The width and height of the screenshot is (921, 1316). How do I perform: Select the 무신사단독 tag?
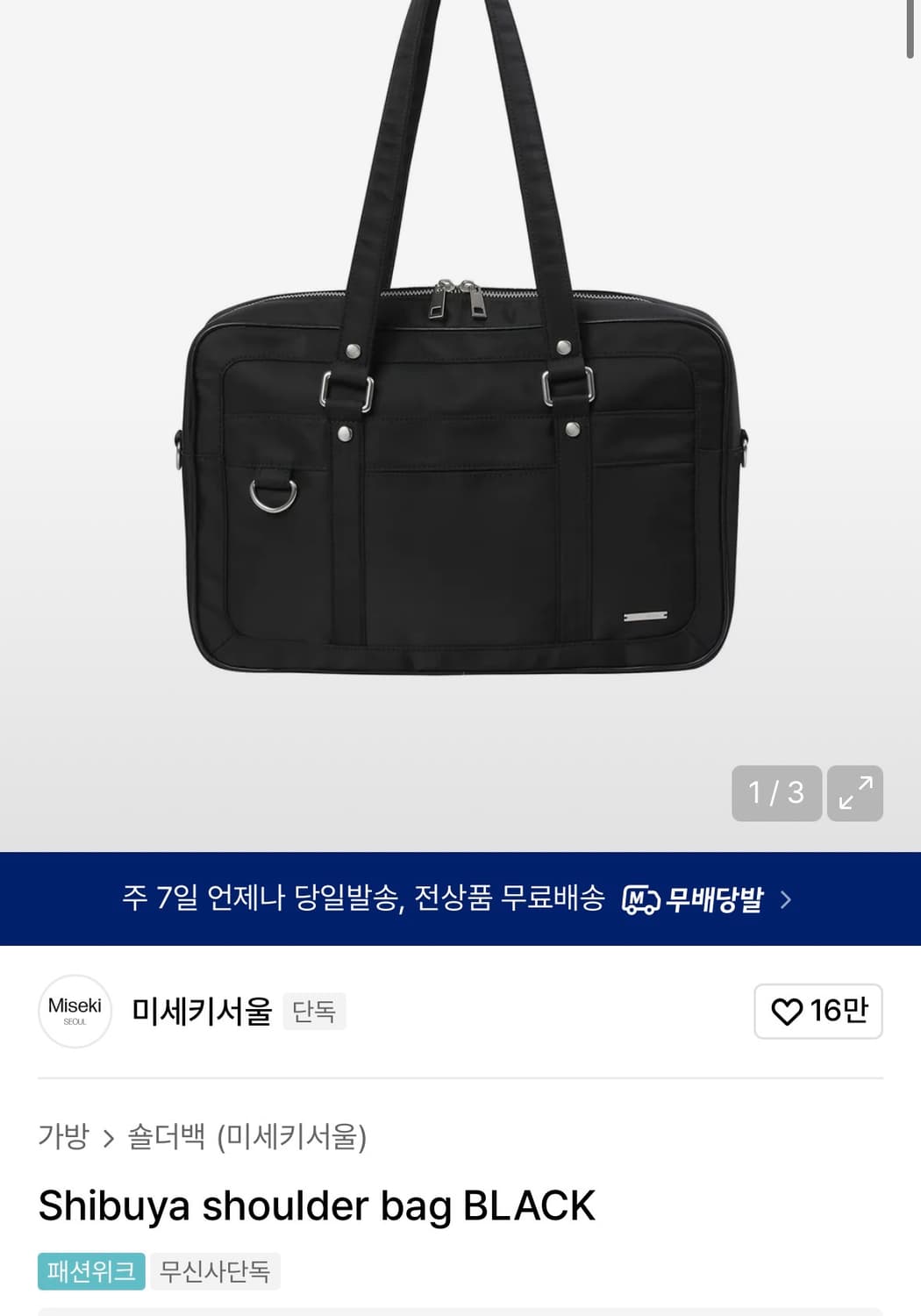(215, 1270)
